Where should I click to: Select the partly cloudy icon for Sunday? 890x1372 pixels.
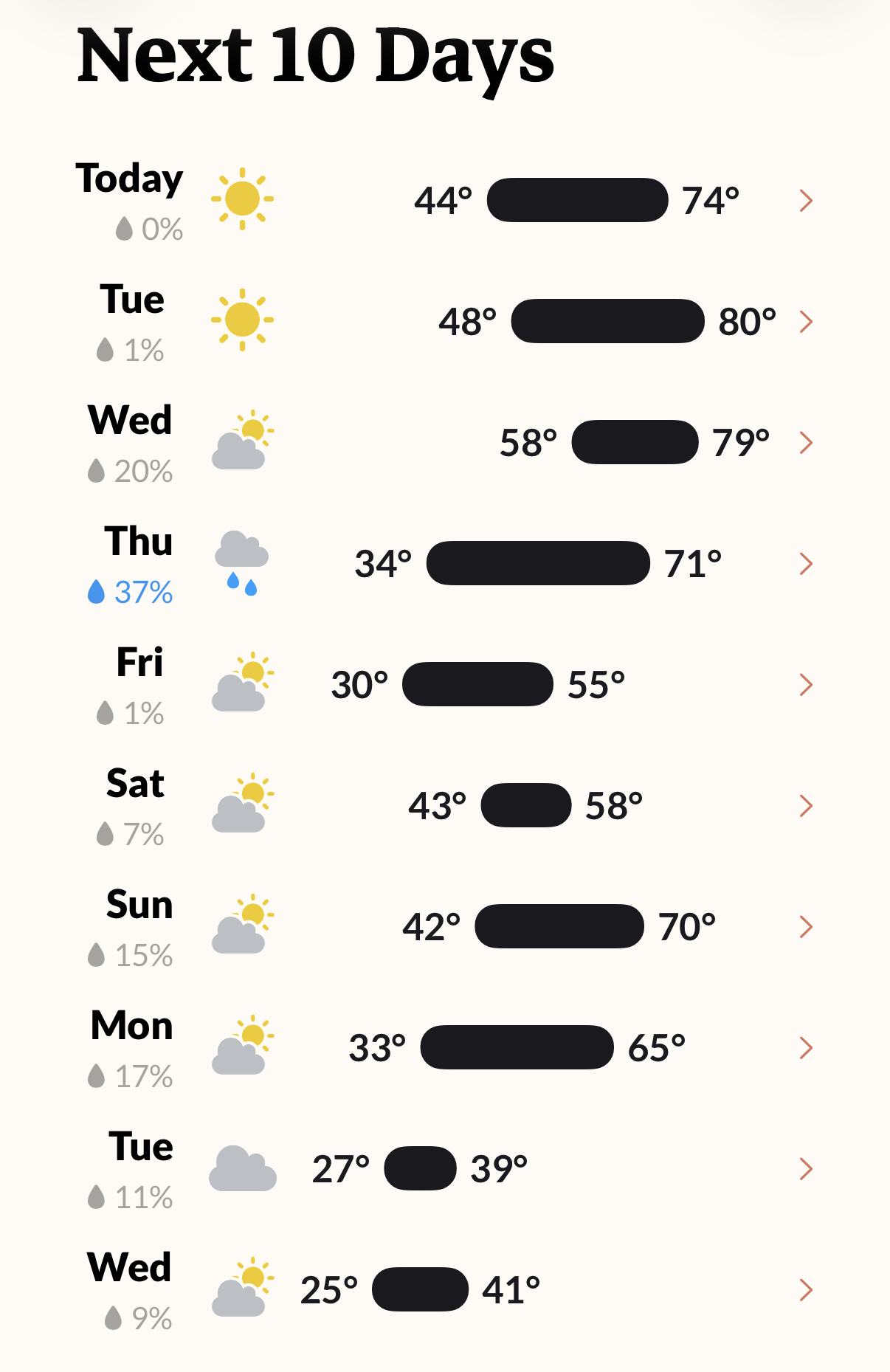[x=242, y=925]
